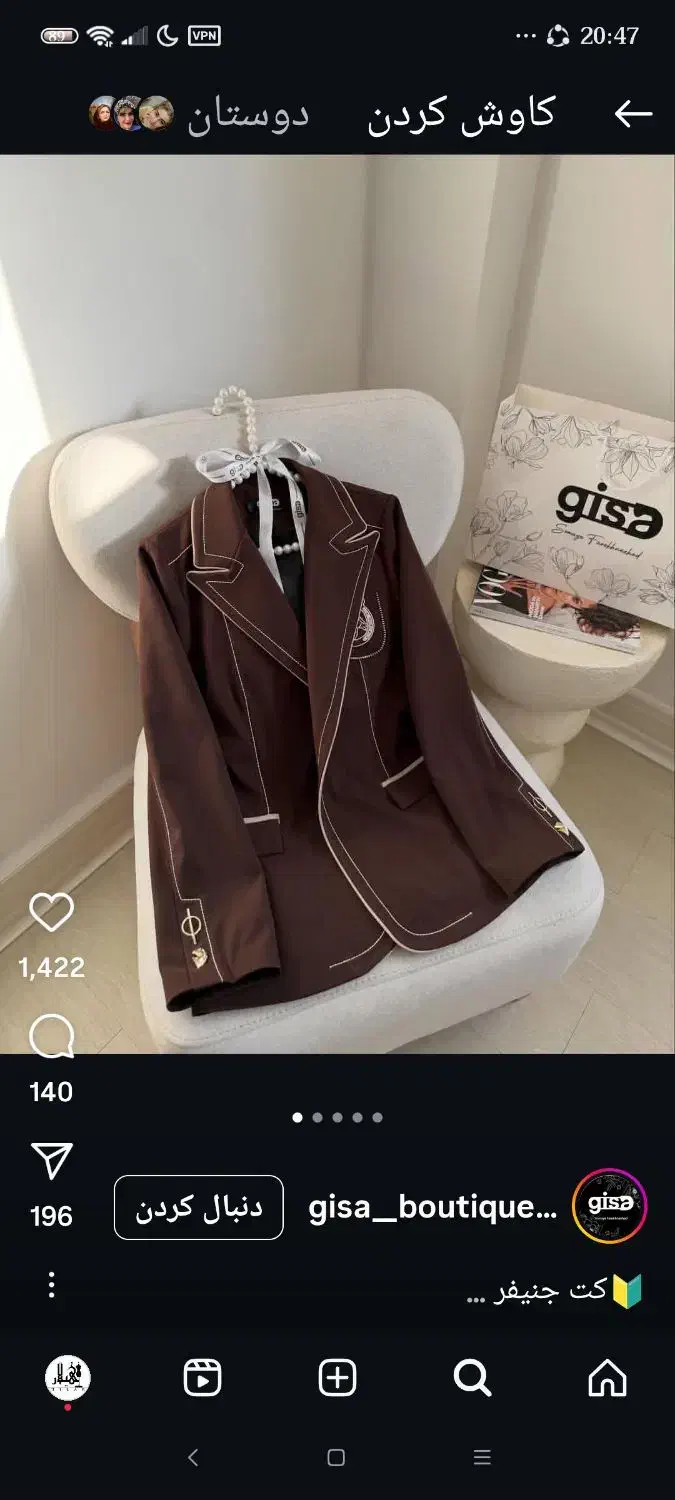Open gisa_boutique profile by username

point(432,1208)
